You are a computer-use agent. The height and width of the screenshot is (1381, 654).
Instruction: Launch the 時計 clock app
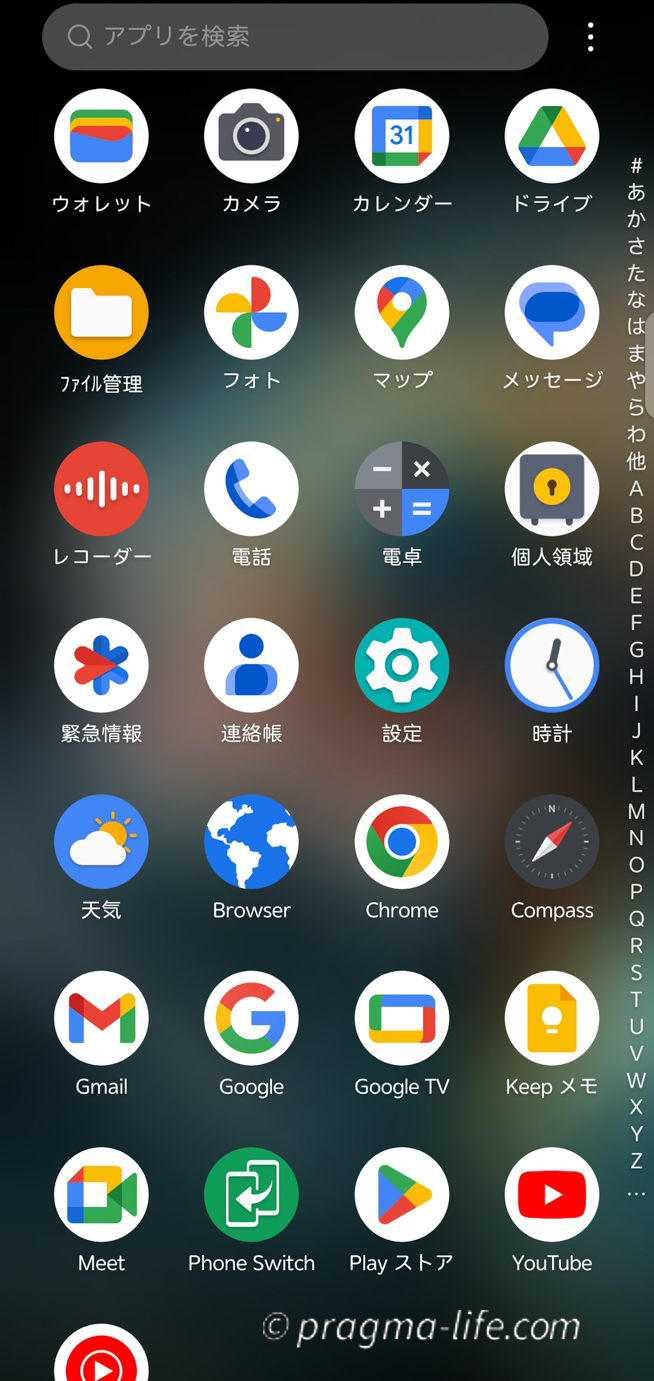coord(552,665)
